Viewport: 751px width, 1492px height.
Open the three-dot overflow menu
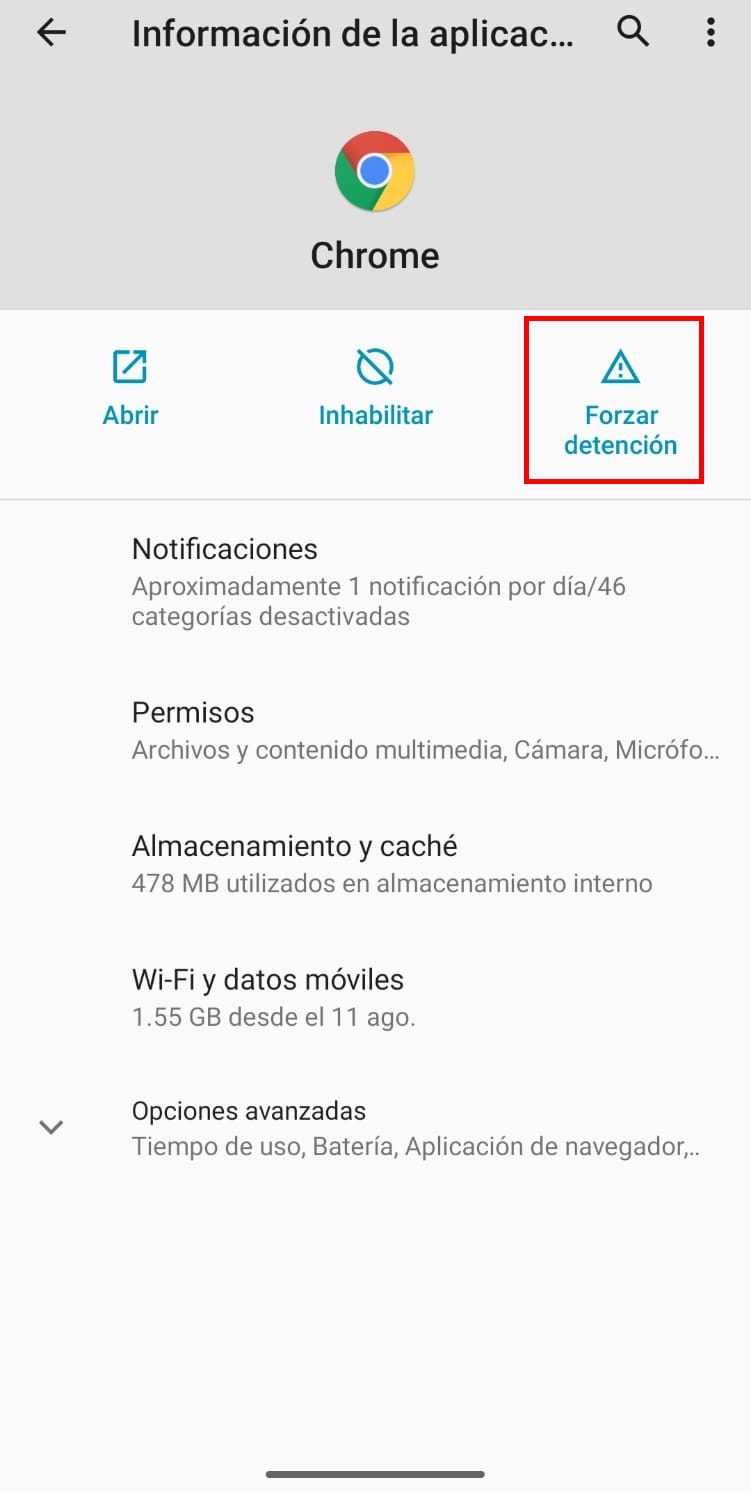tap(710, 33)
